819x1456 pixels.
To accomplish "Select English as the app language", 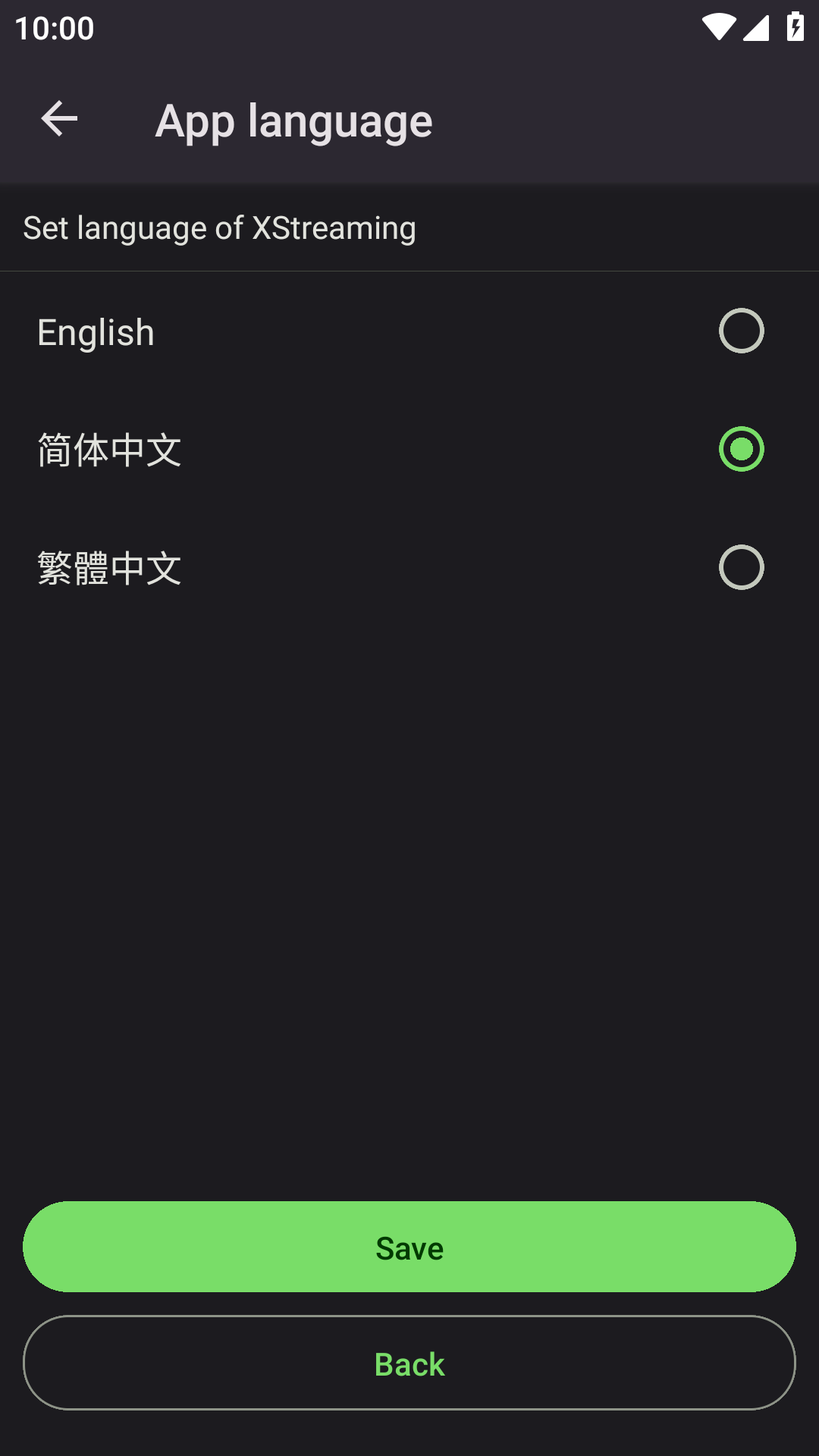I will point(740,331).
